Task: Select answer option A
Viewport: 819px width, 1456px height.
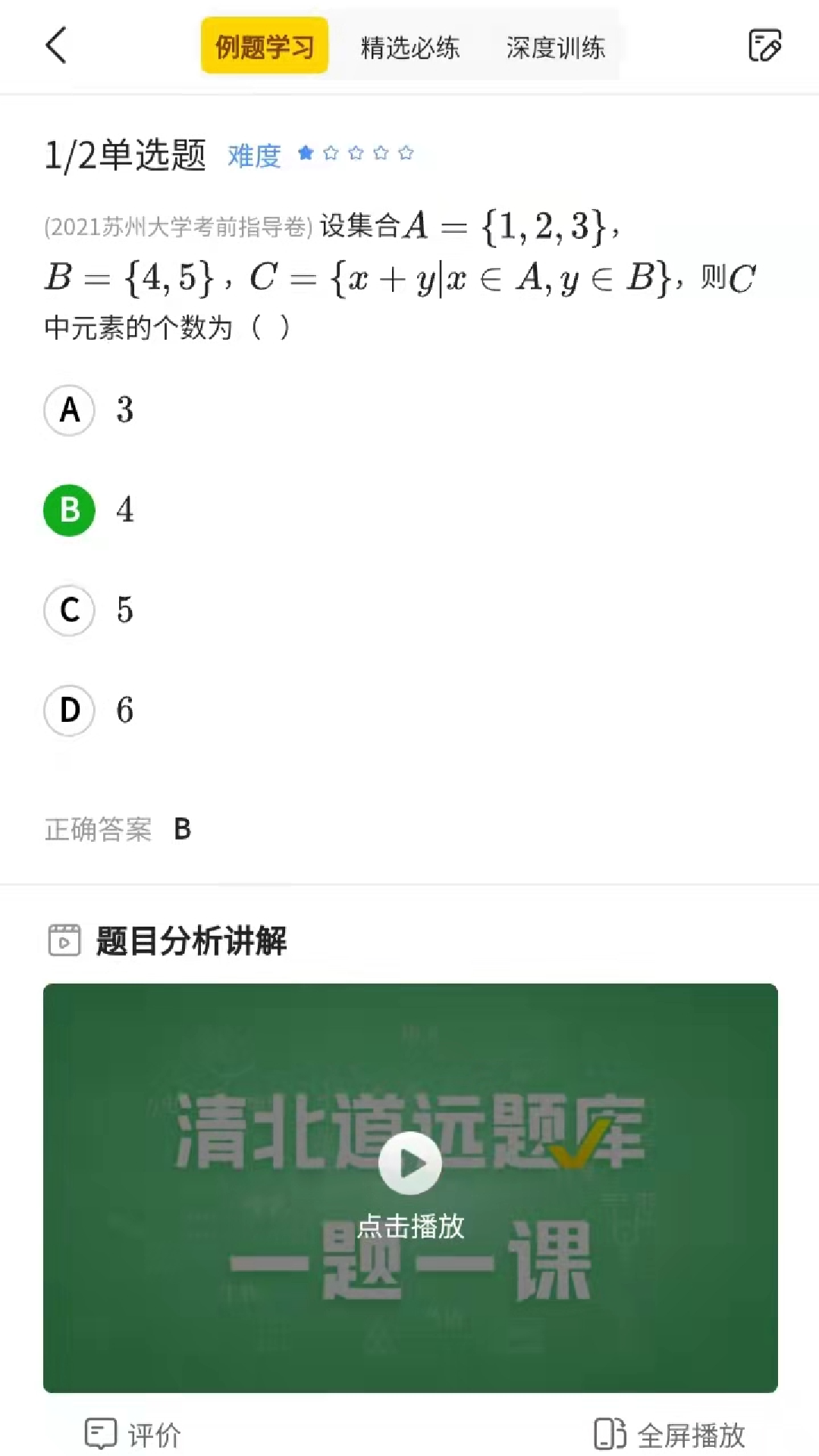Action: click(x=69, y=411)
